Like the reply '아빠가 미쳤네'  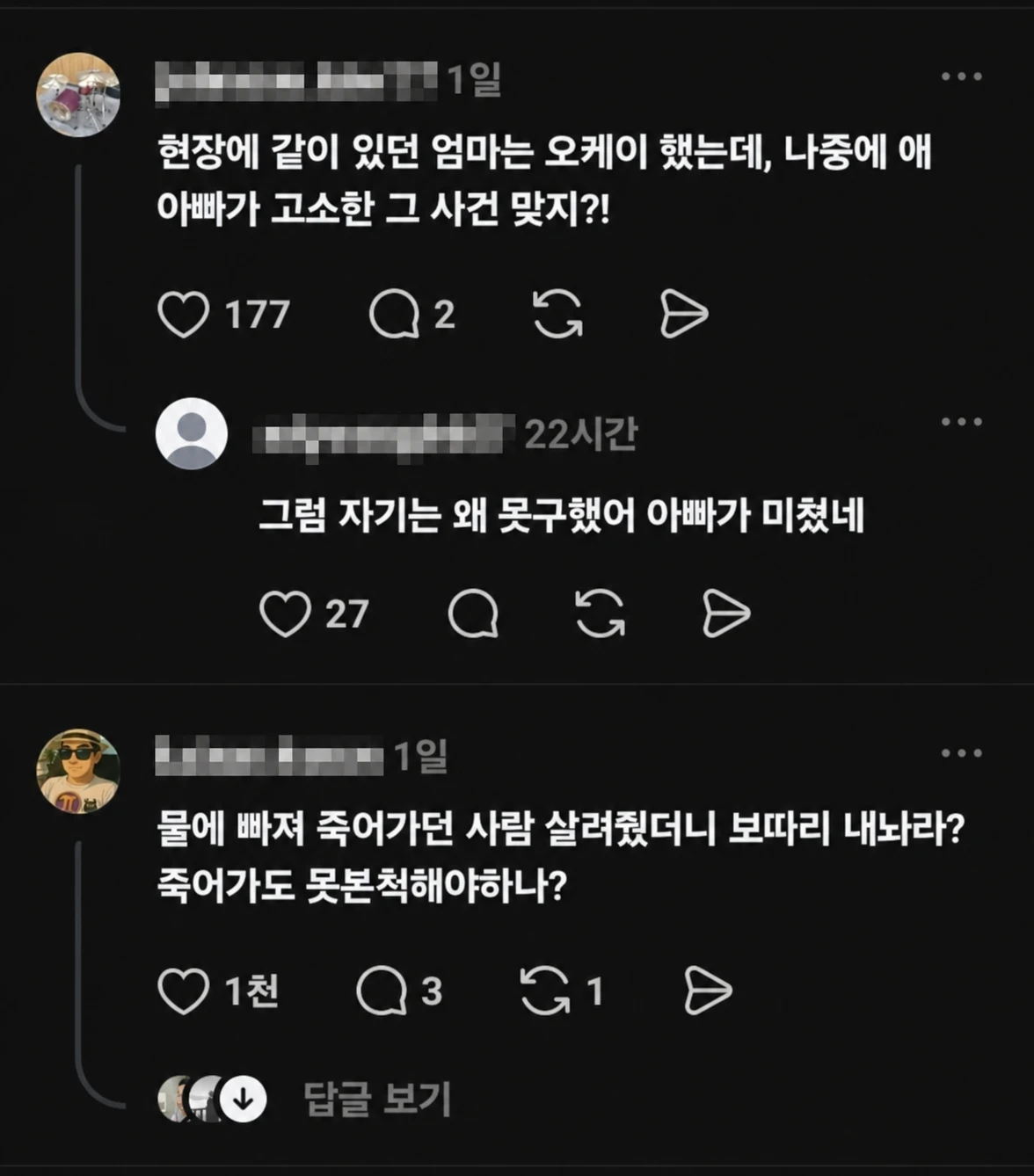(285, 613)
